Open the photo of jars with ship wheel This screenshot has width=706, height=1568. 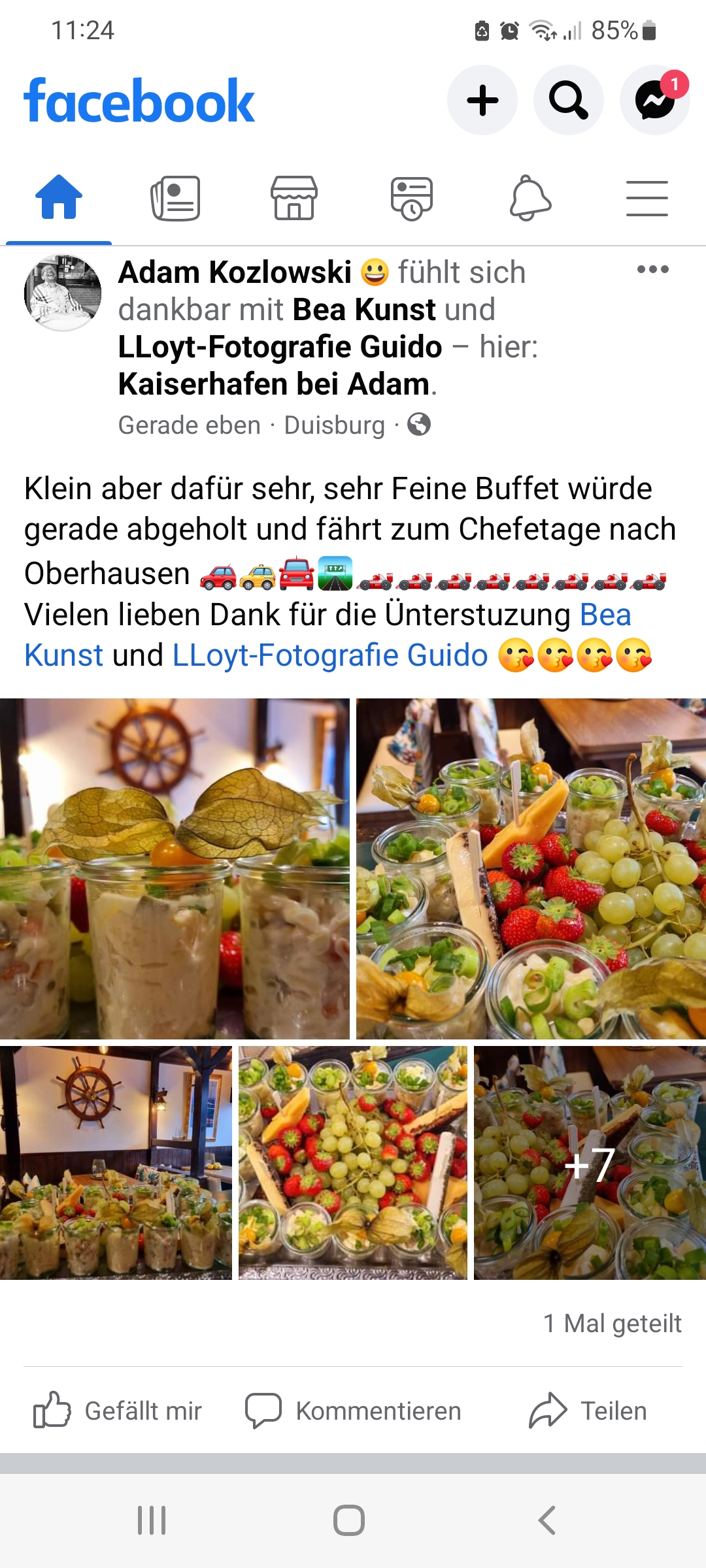click(x=175, y=868)
